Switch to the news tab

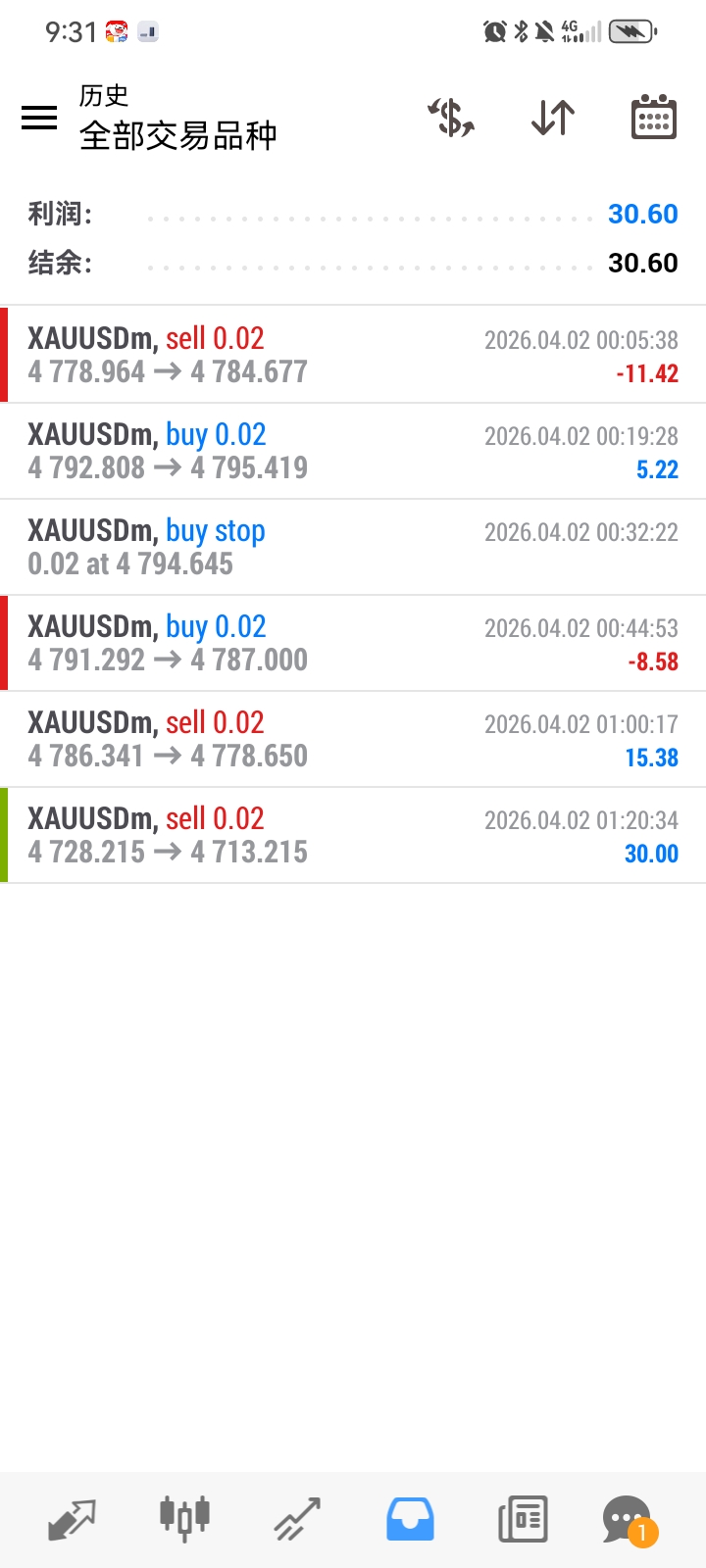point(522,1520)
